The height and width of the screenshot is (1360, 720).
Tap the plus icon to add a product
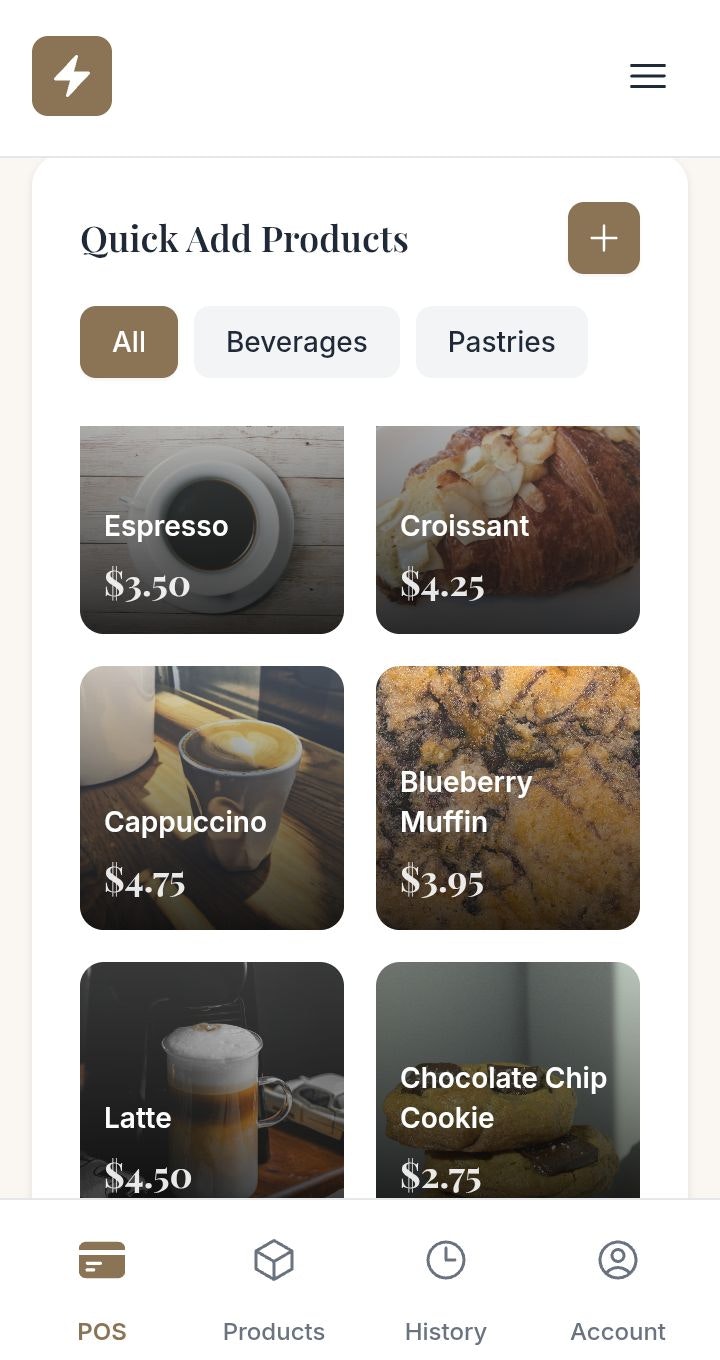click(x=603, y=238)
